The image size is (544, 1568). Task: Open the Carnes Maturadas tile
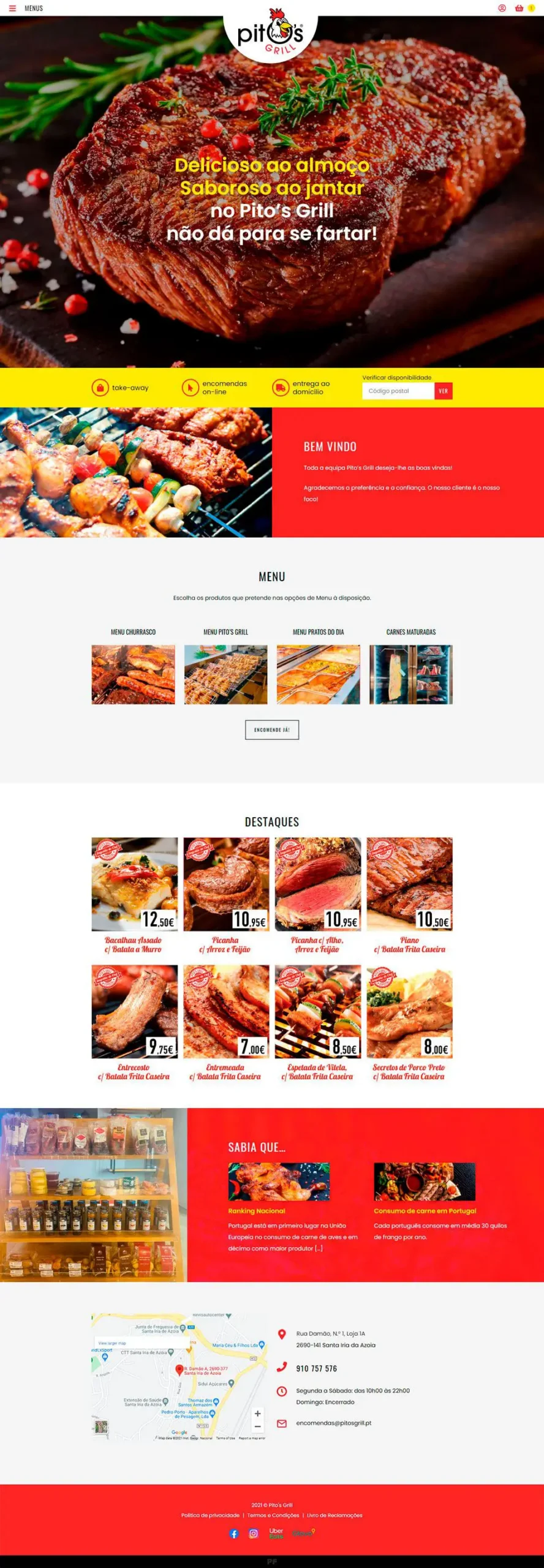(410, 674)
